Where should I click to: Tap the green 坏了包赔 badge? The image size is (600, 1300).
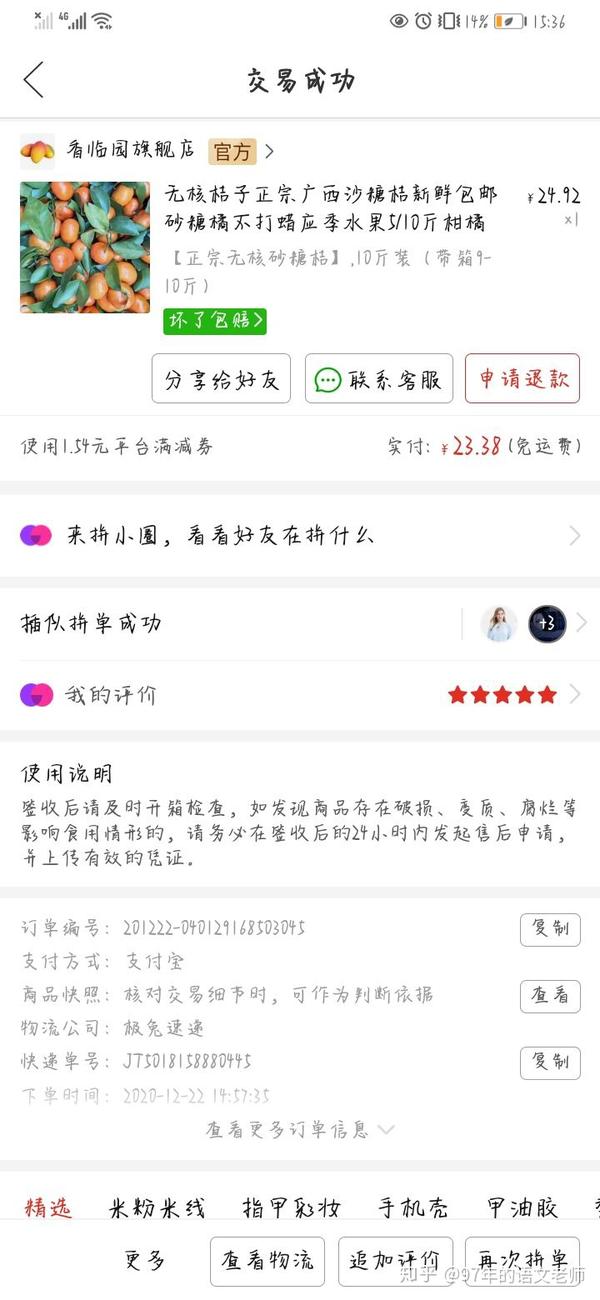(215, 321)
